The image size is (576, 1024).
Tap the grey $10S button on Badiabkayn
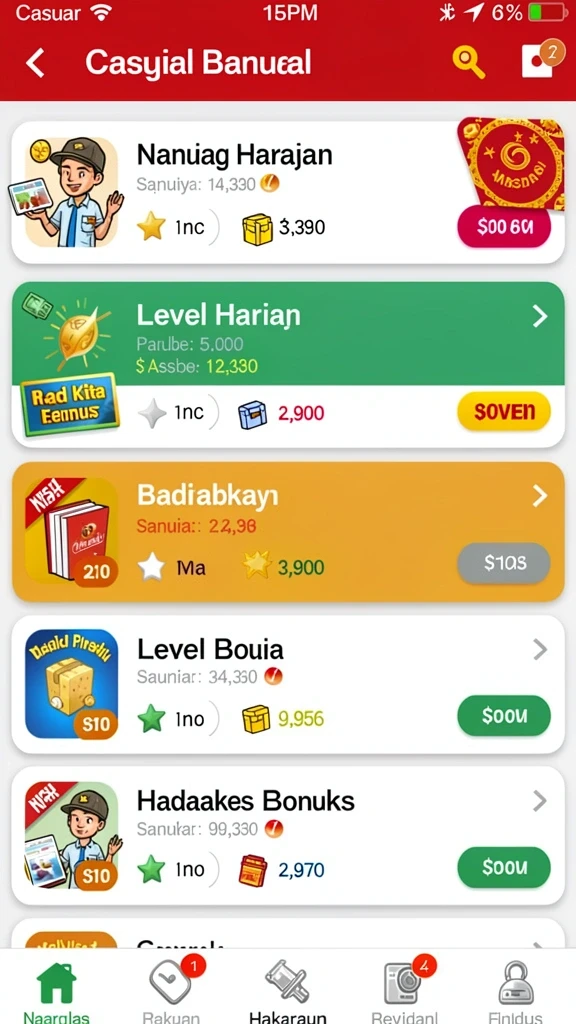pos(504,562)
